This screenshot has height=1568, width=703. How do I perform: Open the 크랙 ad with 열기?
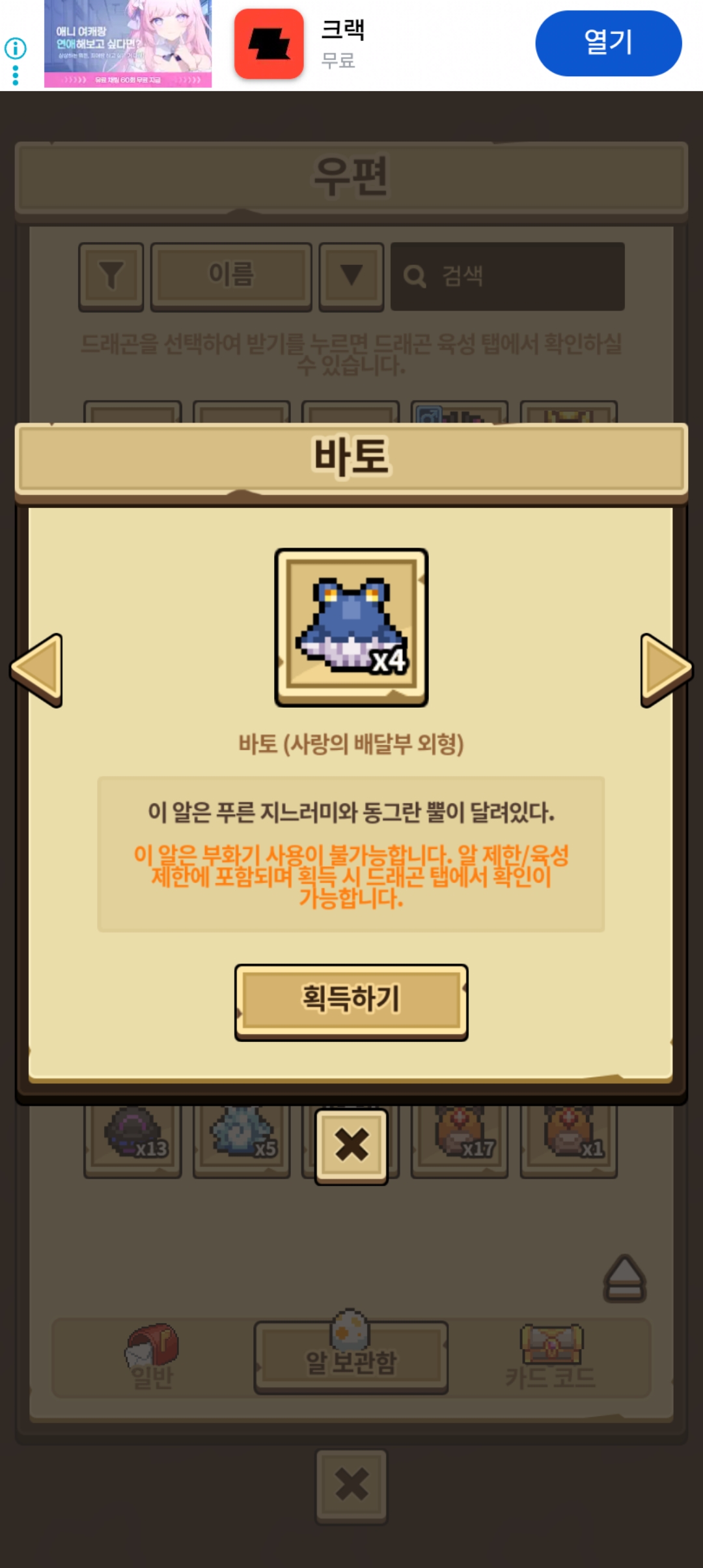608,43
